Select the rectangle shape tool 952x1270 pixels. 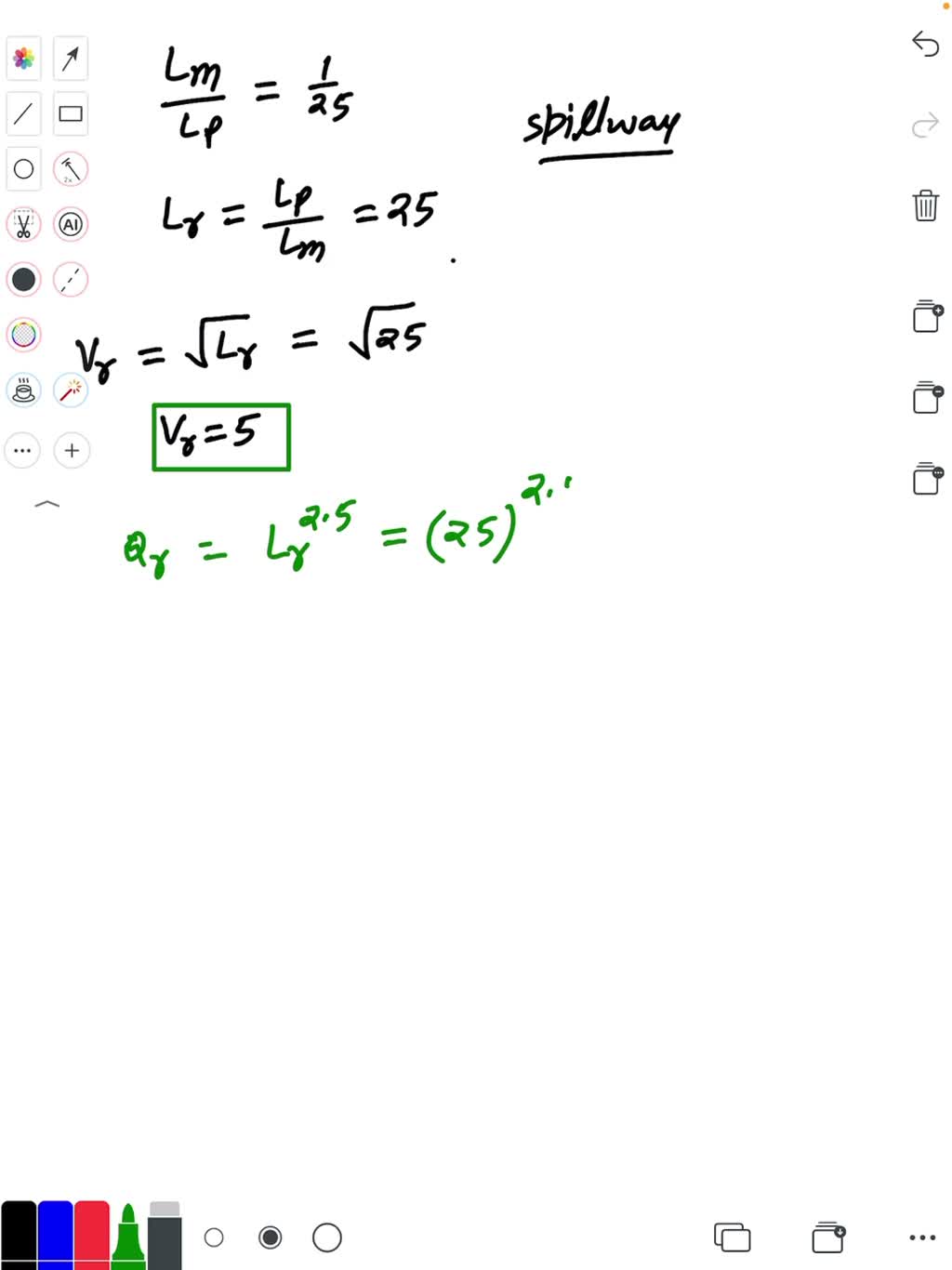point(71,113)
